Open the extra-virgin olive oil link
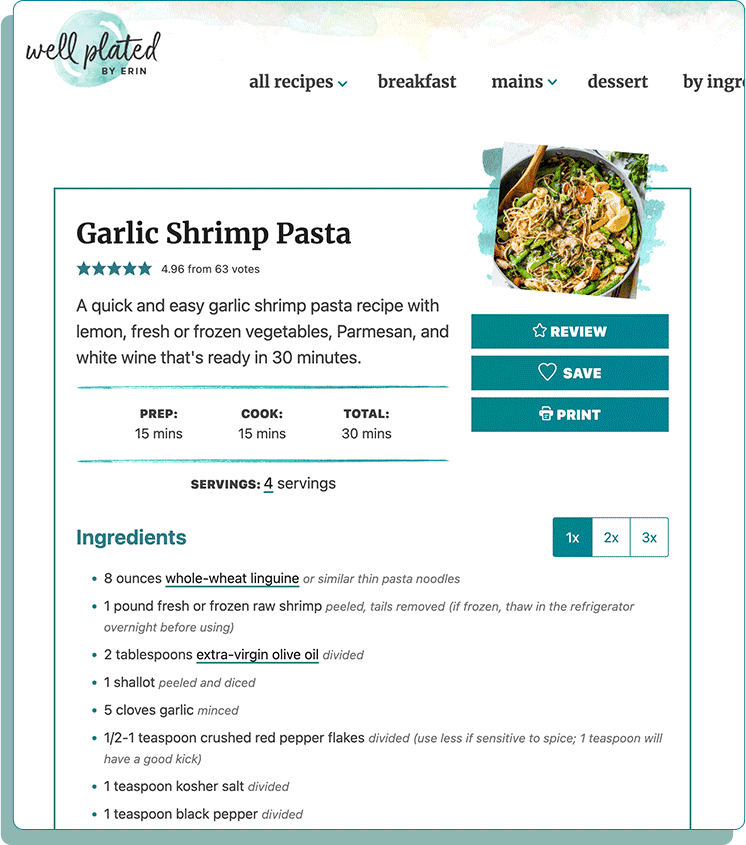 [257, 655]
